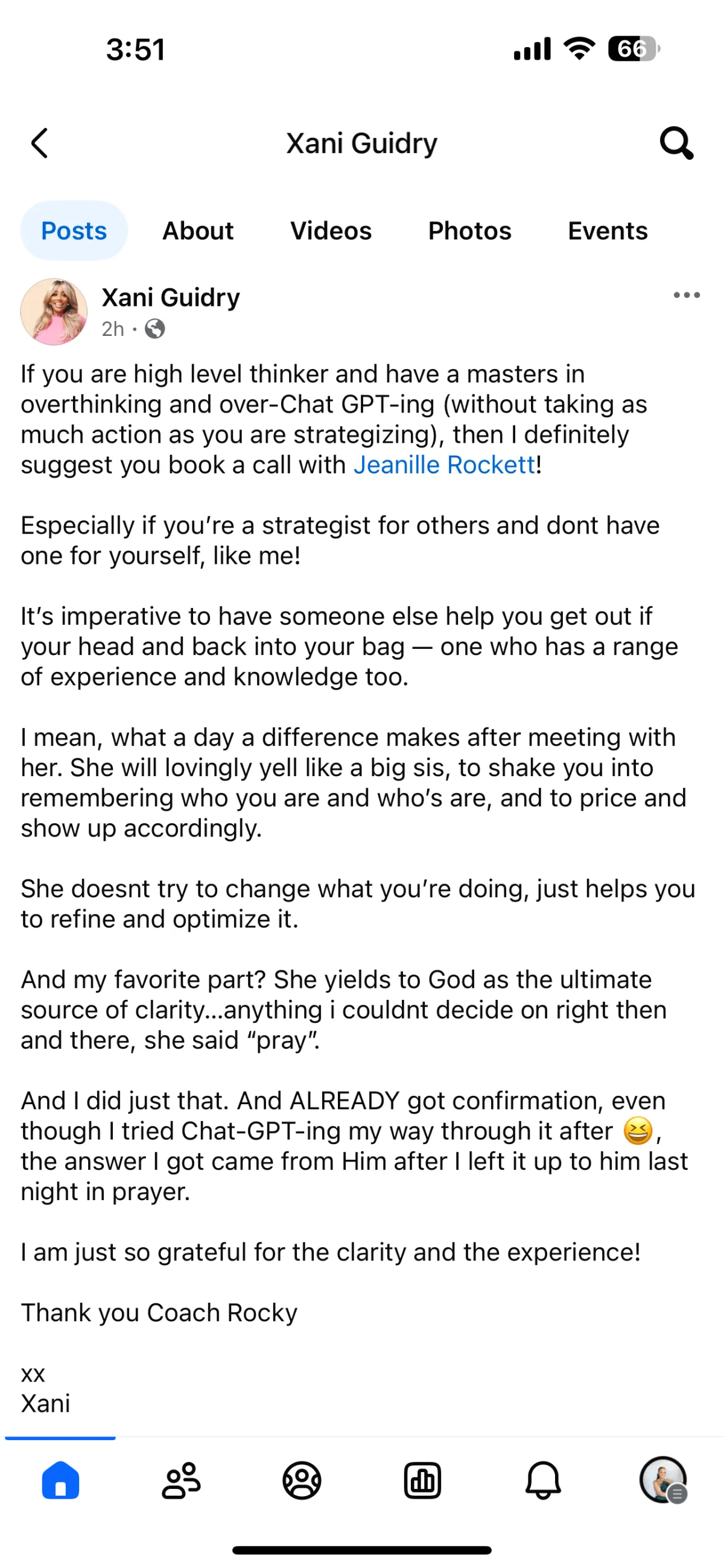Open the dashboard chart tab in bottom bar
The width and height of the screenshot is (724, 1568).
pos(422,1481)
